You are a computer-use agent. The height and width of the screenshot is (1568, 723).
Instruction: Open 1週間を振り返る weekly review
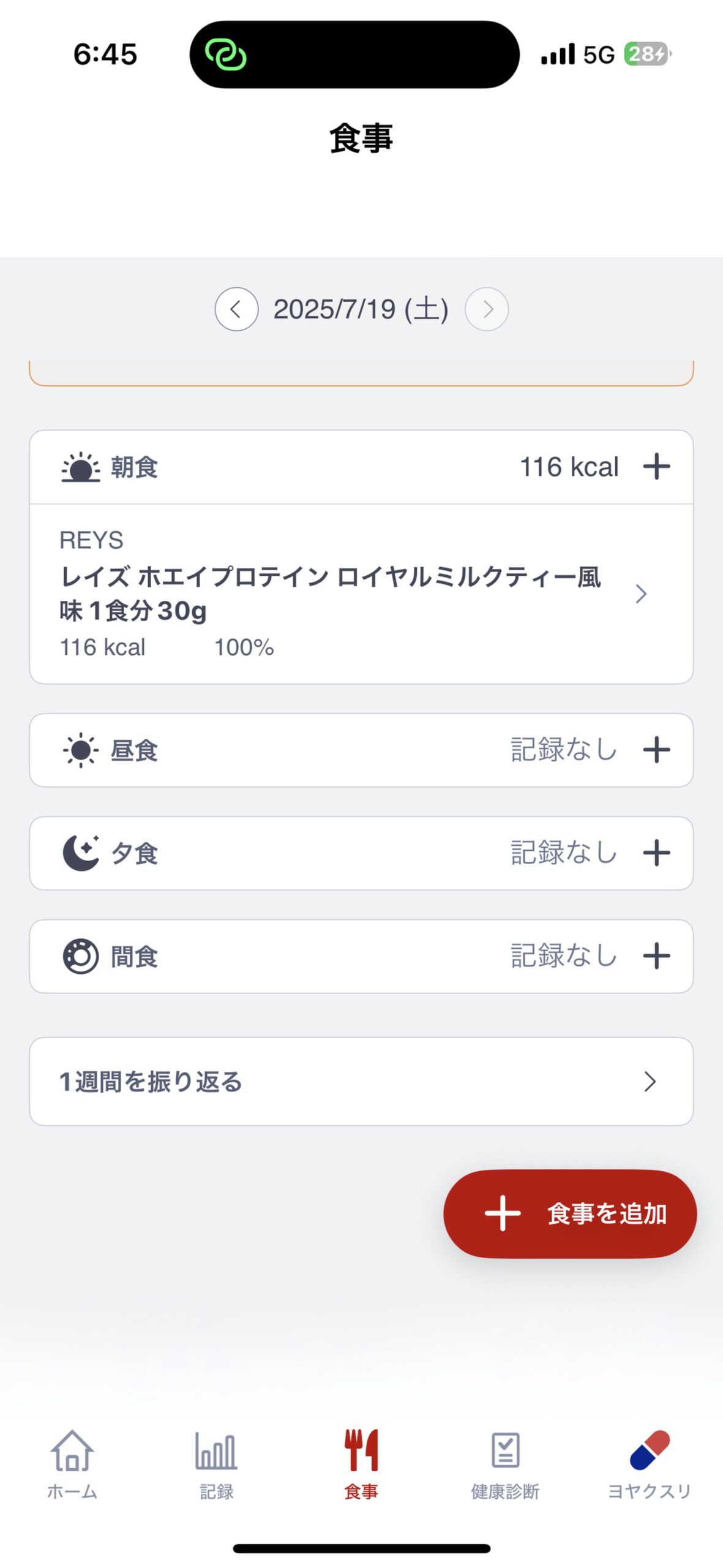tap(361, 1081)
